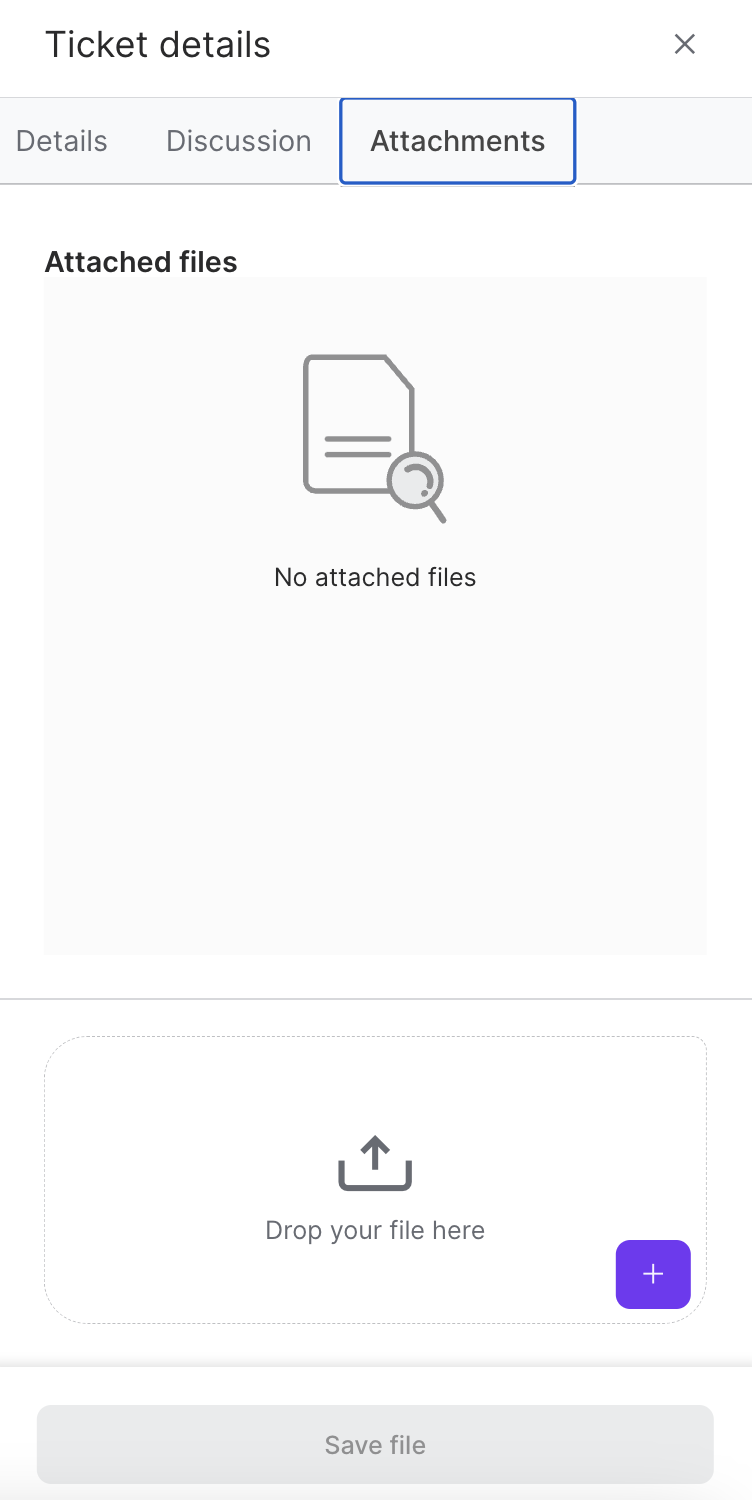
Task: Click the Save file button
Action: point(374,1444)
